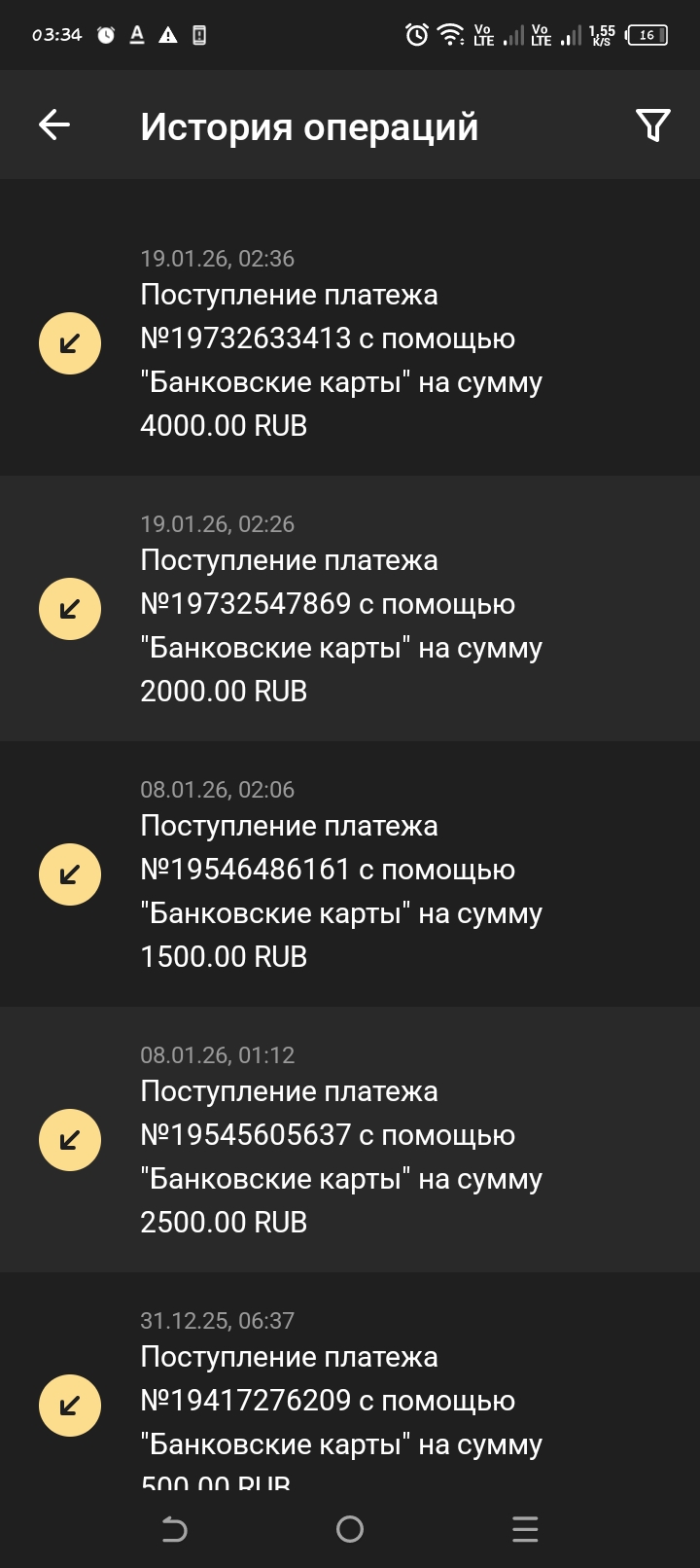
Task: Tap the system home button
Action: tap(350, 1530)
